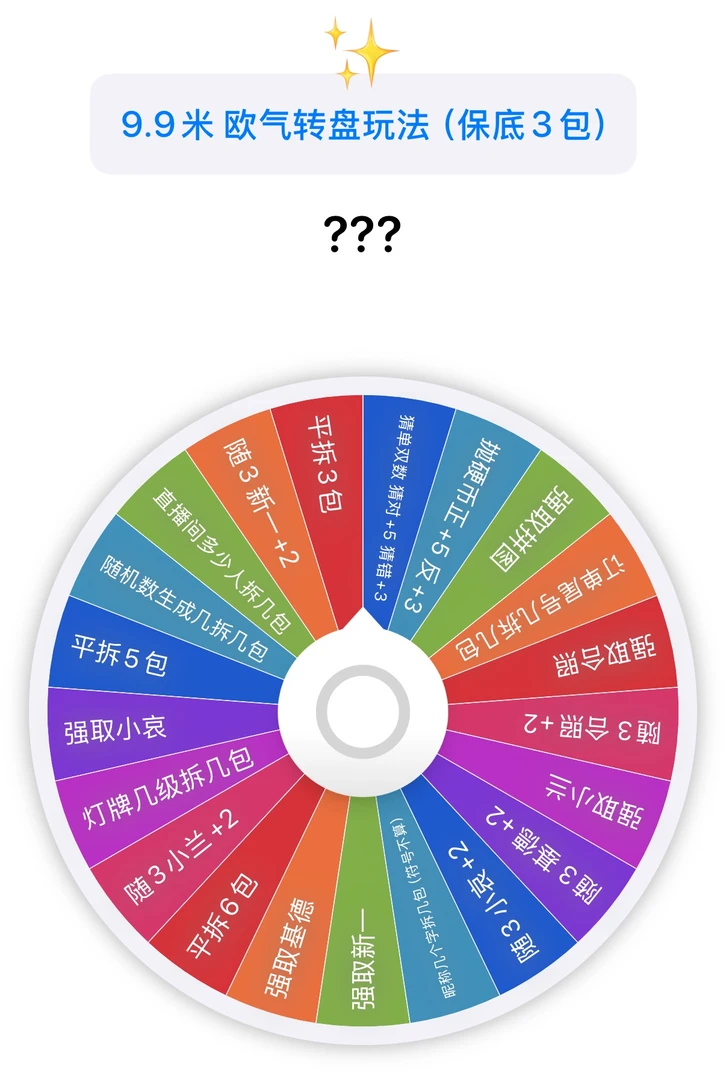The image size is (726, 1080).
Task: Open the 9.9米 欧气转盘玩法 wheel title
Action: pyautogui.click(x=363, y=125)
